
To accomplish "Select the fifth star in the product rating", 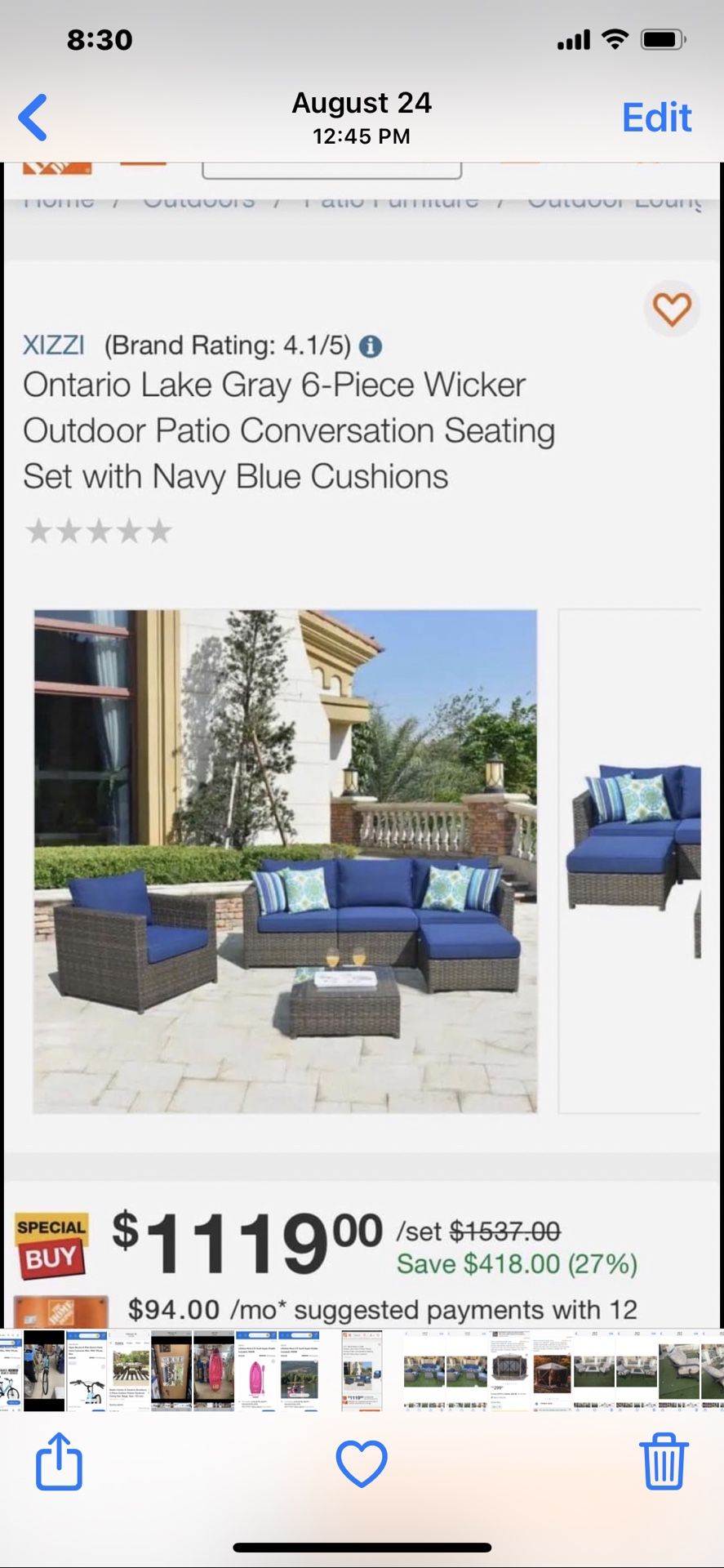I will coord(159,531).
